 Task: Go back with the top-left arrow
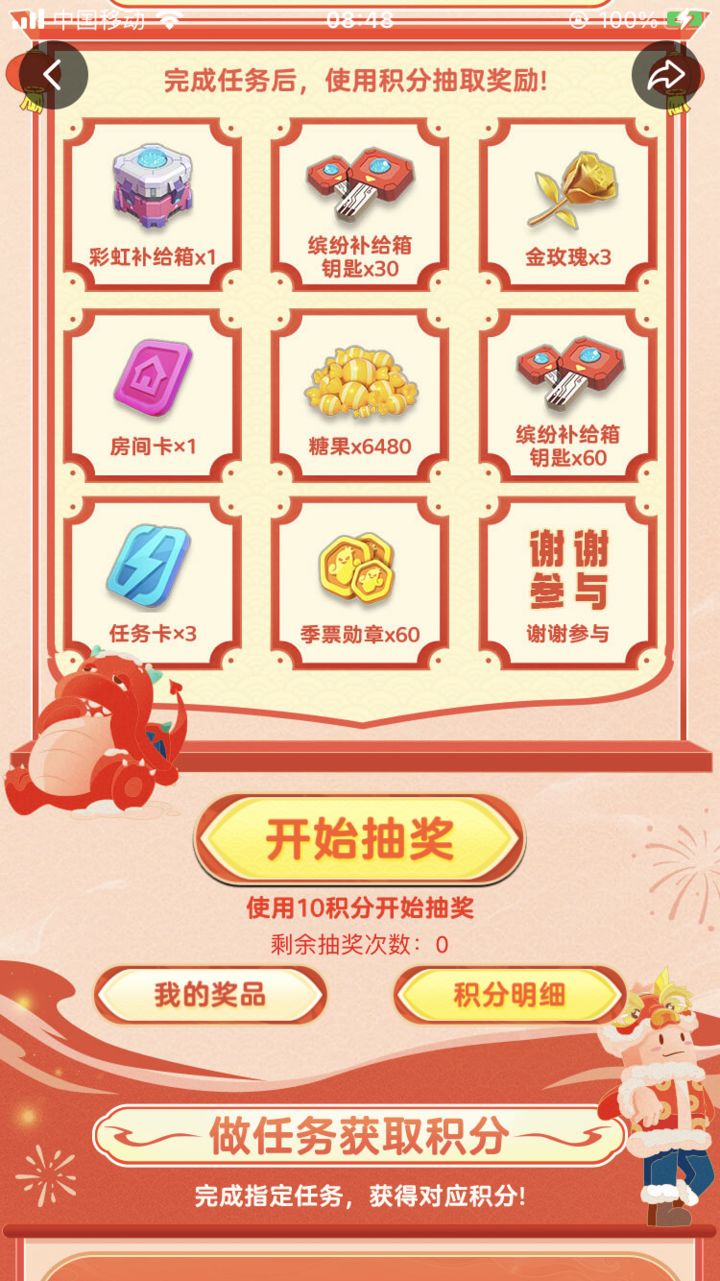coord(53,75)
